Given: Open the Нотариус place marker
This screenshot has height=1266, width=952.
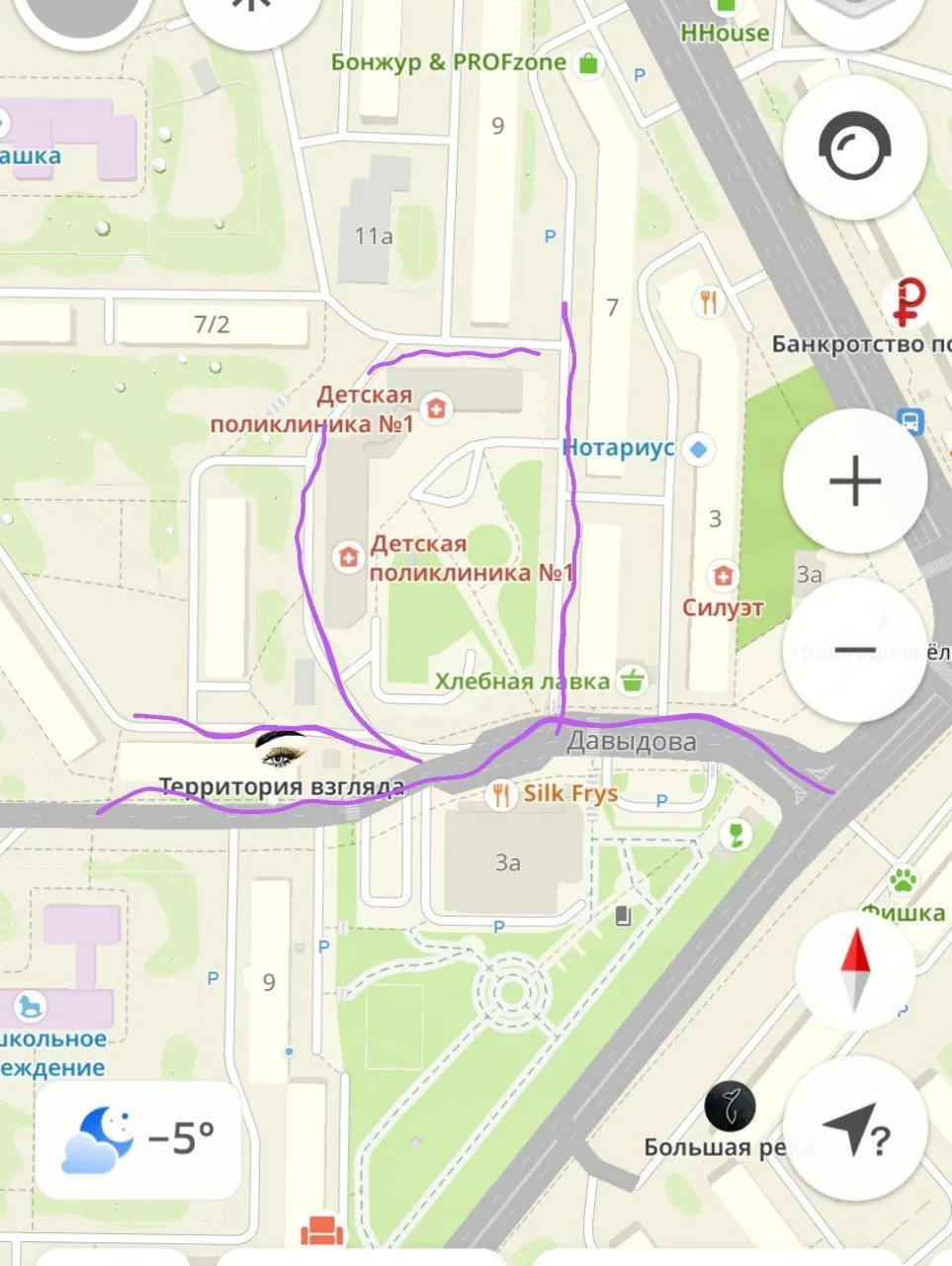Looking at the screenshot, I should tap(699, 449).
